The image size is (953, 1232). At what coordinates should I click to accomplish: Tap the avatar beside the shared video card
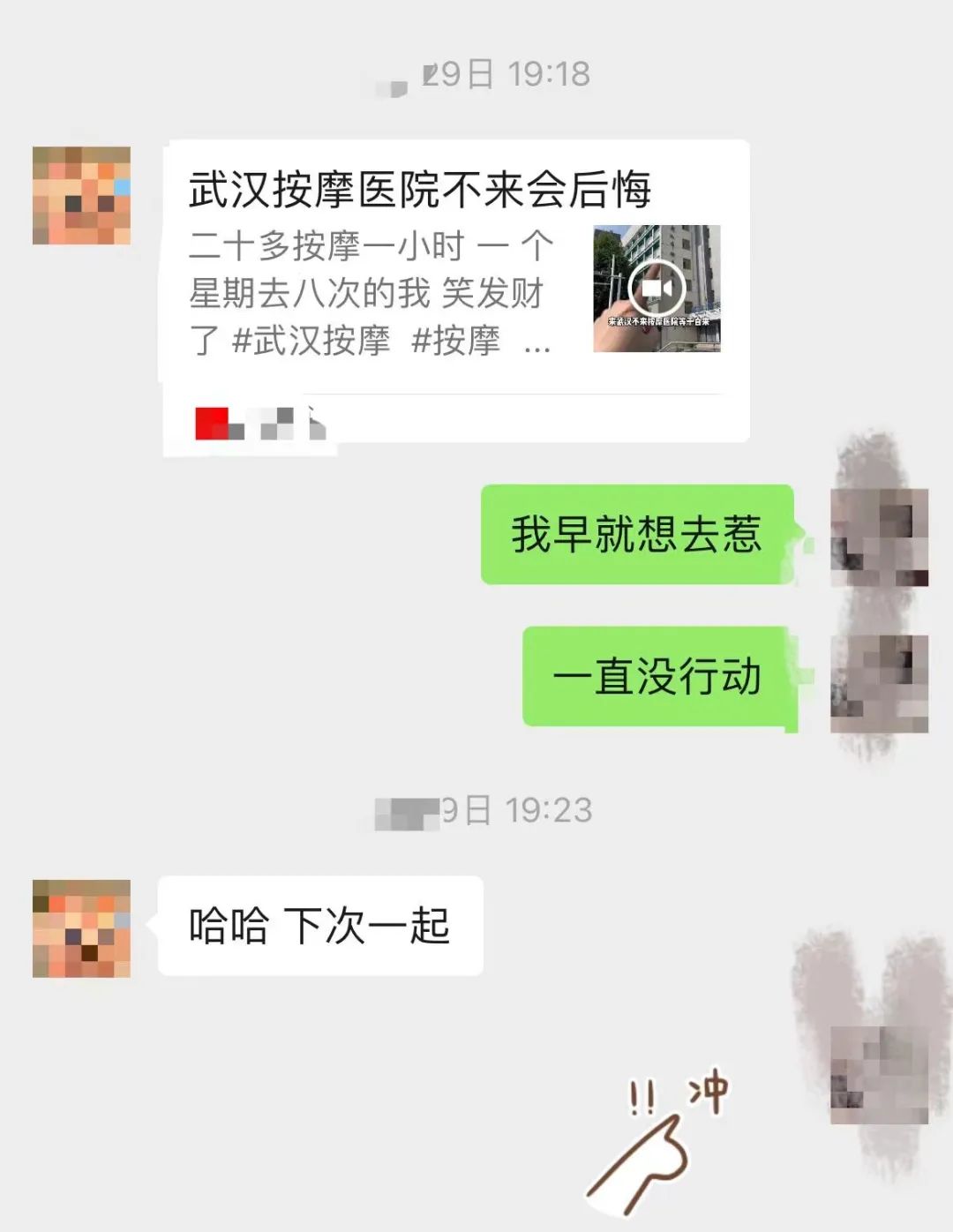[x=81, y=196]
